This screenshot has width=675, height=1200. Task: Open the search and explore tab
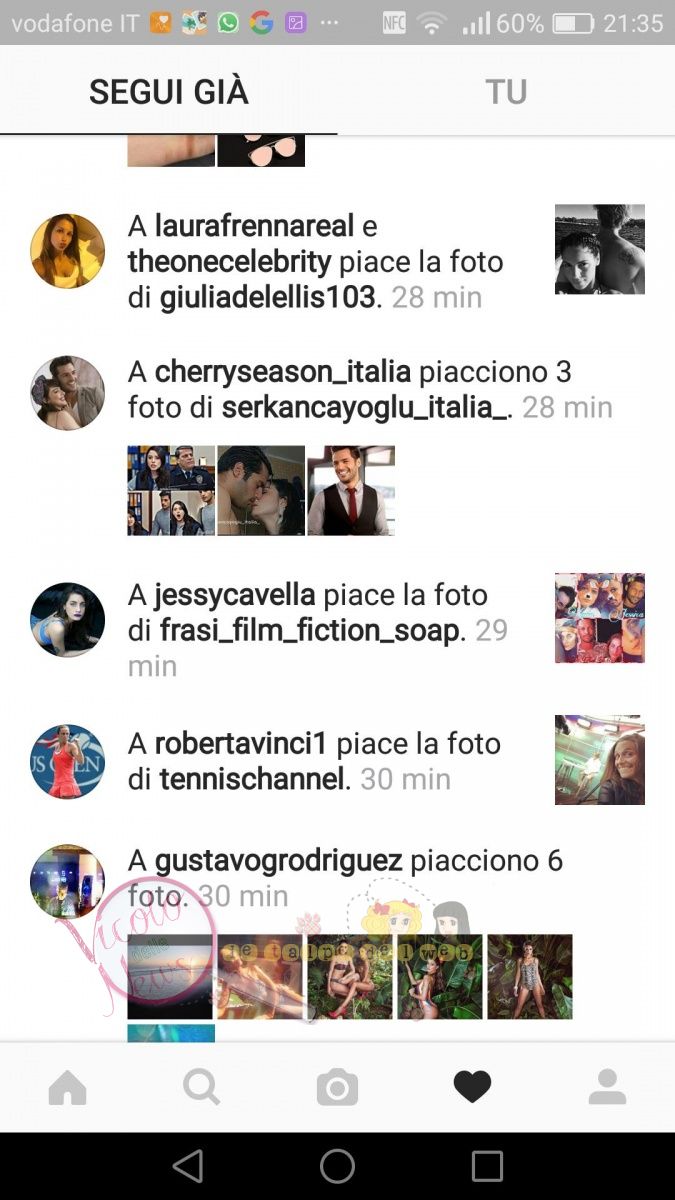202,1087
